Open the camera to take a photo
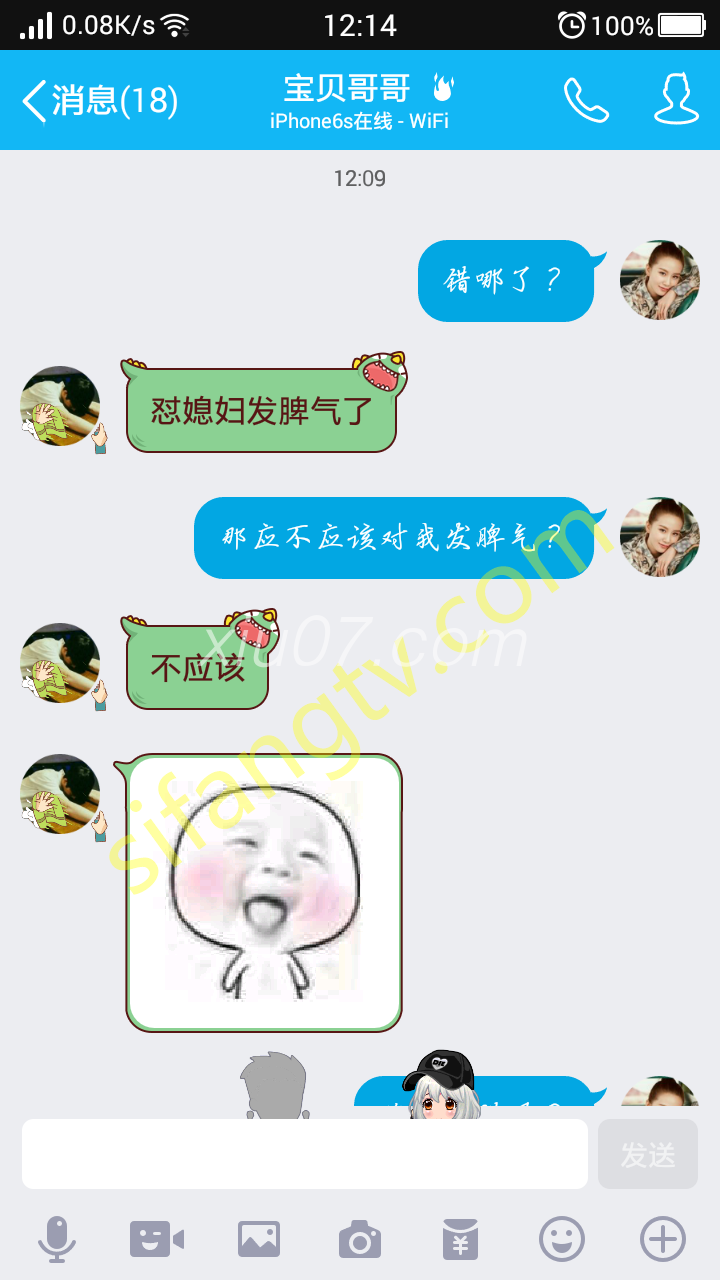Screen dimensions: 720x1280 (x=360, y=1240)
